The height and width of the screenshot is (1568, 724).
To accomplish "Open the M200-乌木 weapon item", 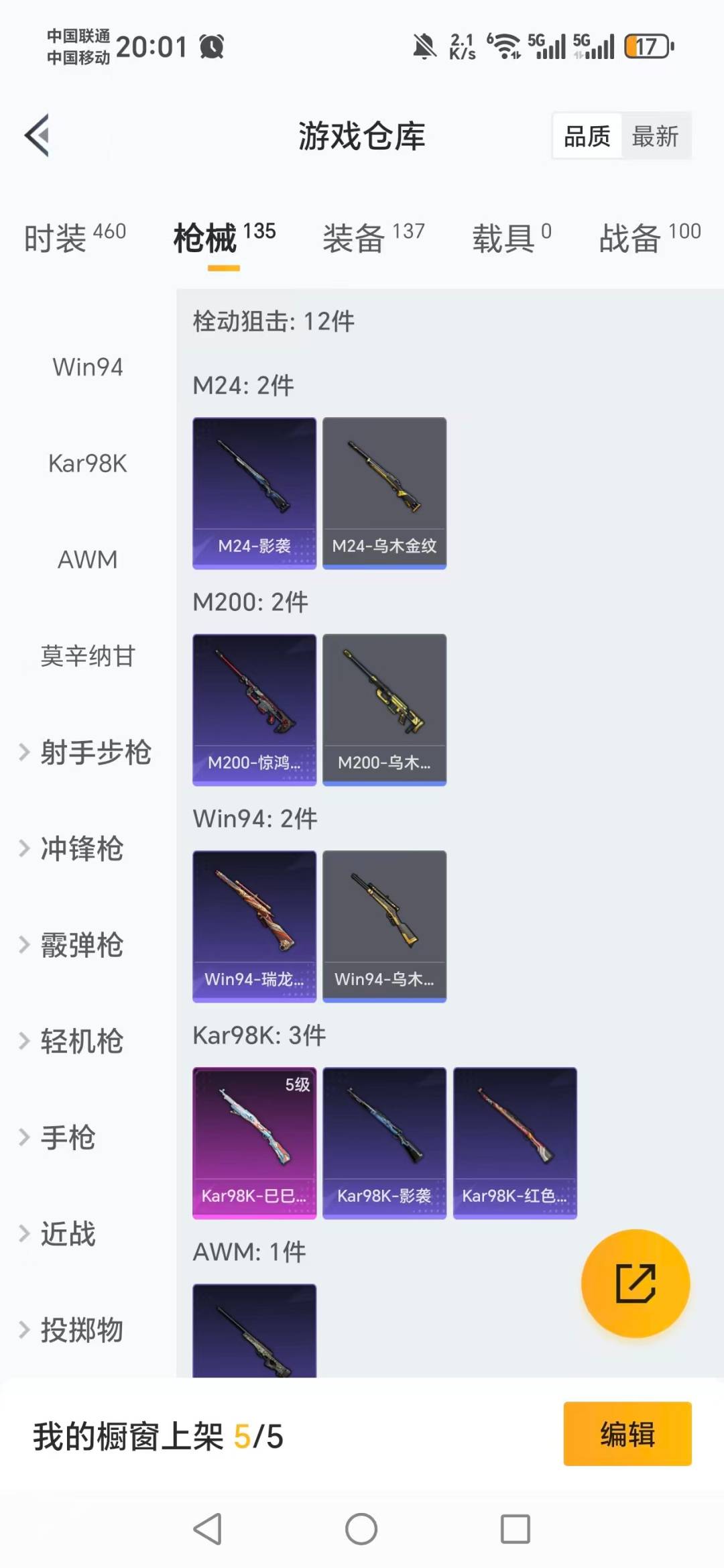I will [x=384, y=709].
